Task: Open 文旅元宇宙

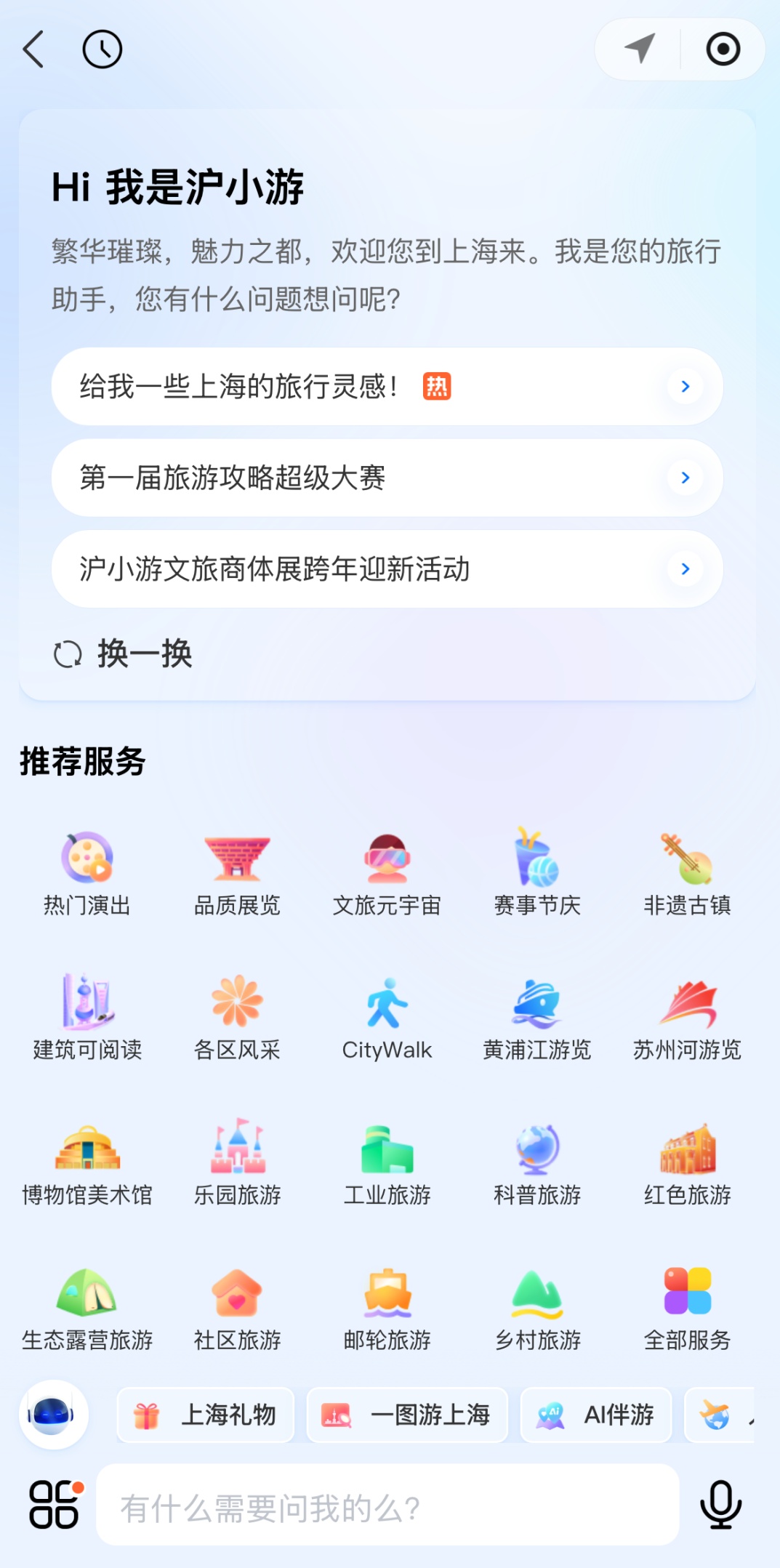Action: coord(387,874)
